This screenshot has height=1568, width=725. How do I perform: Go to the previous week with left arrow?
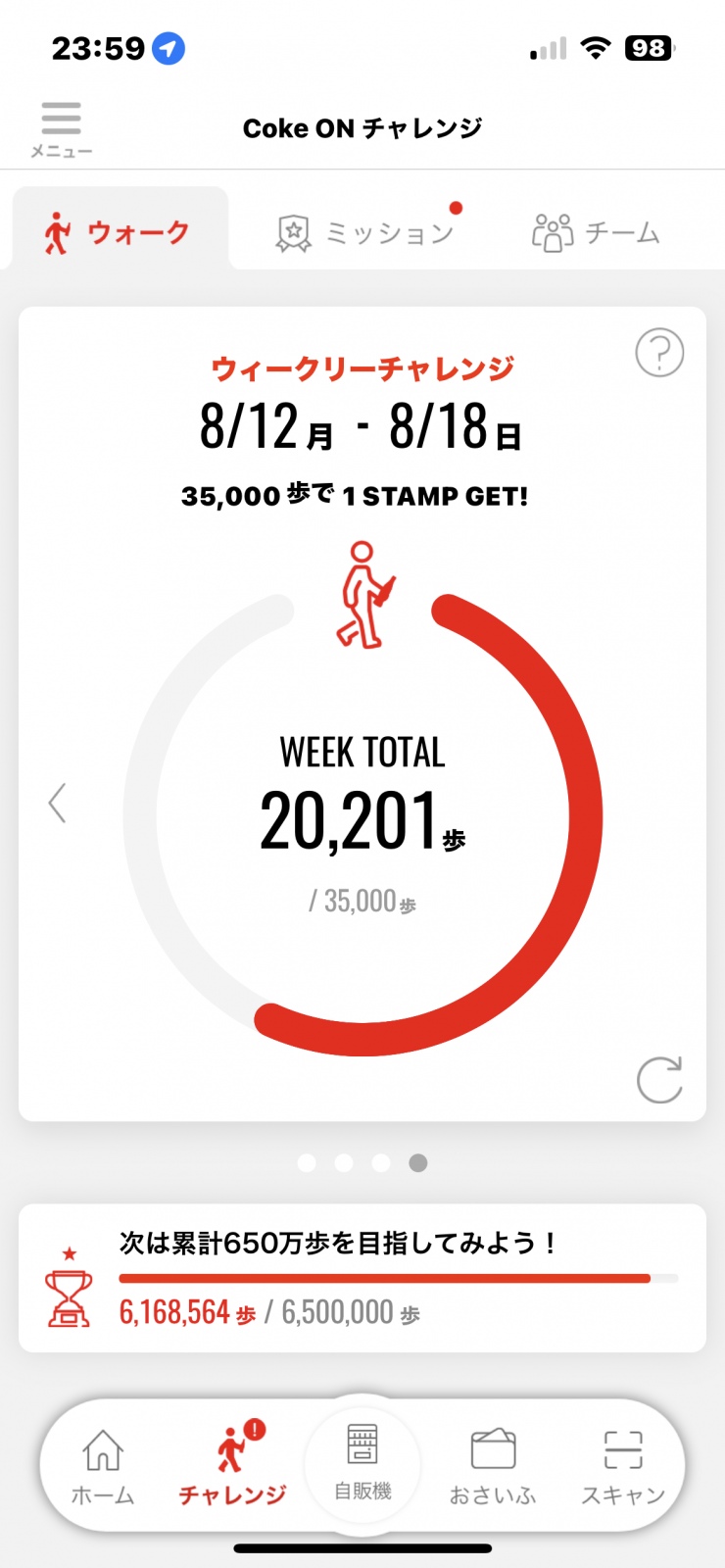(58, 803)
